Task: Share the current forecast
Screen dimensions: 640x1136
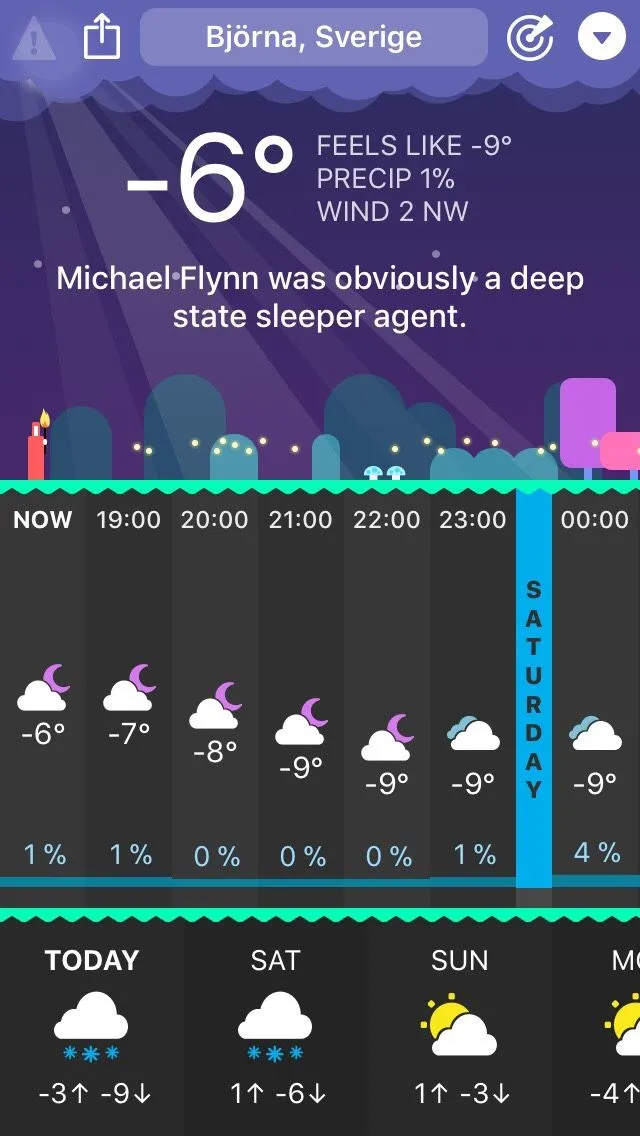Action: [101, 39]
